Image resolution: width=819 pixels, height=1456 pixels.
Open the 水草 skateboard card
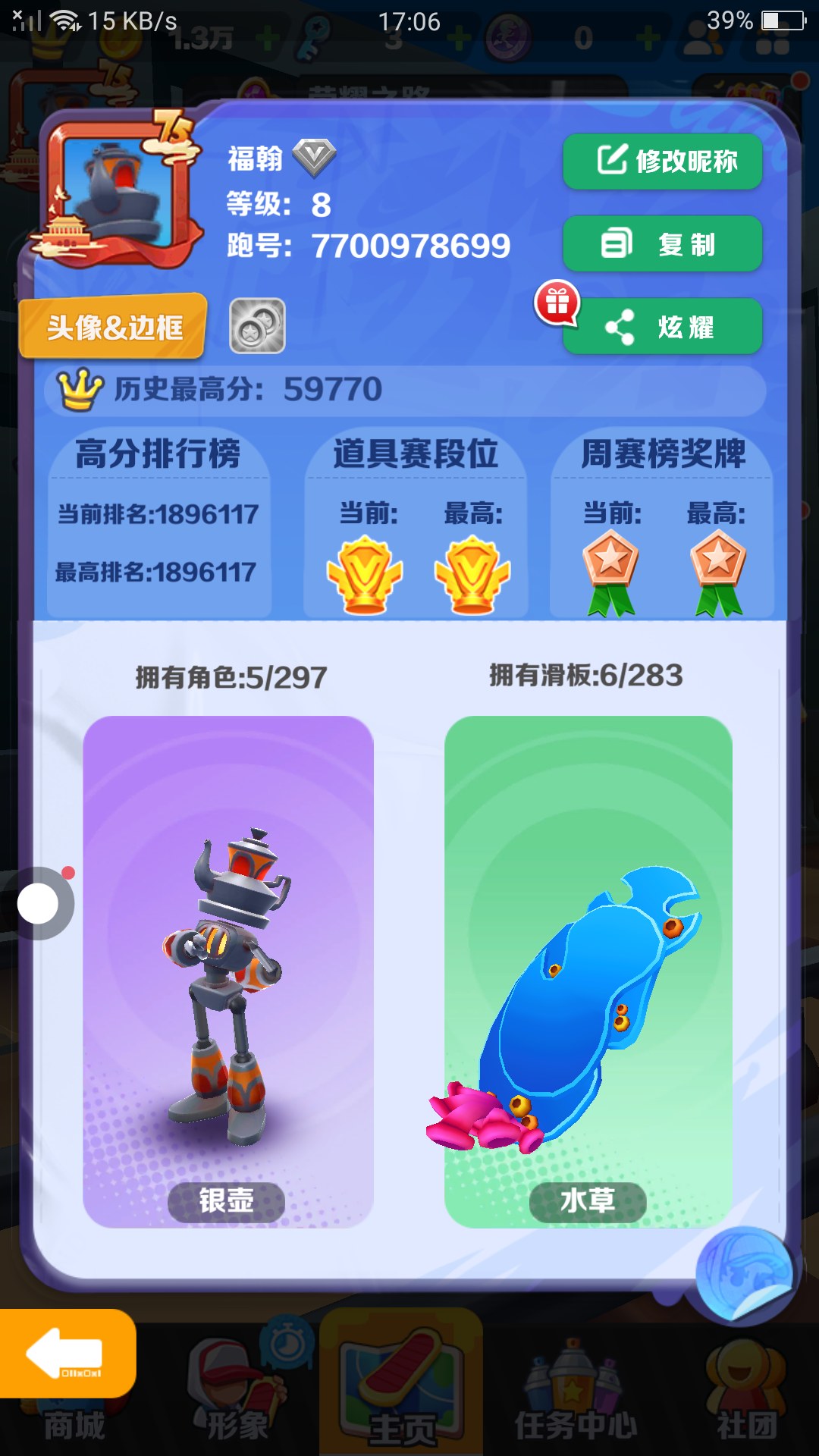pos(588,971)
